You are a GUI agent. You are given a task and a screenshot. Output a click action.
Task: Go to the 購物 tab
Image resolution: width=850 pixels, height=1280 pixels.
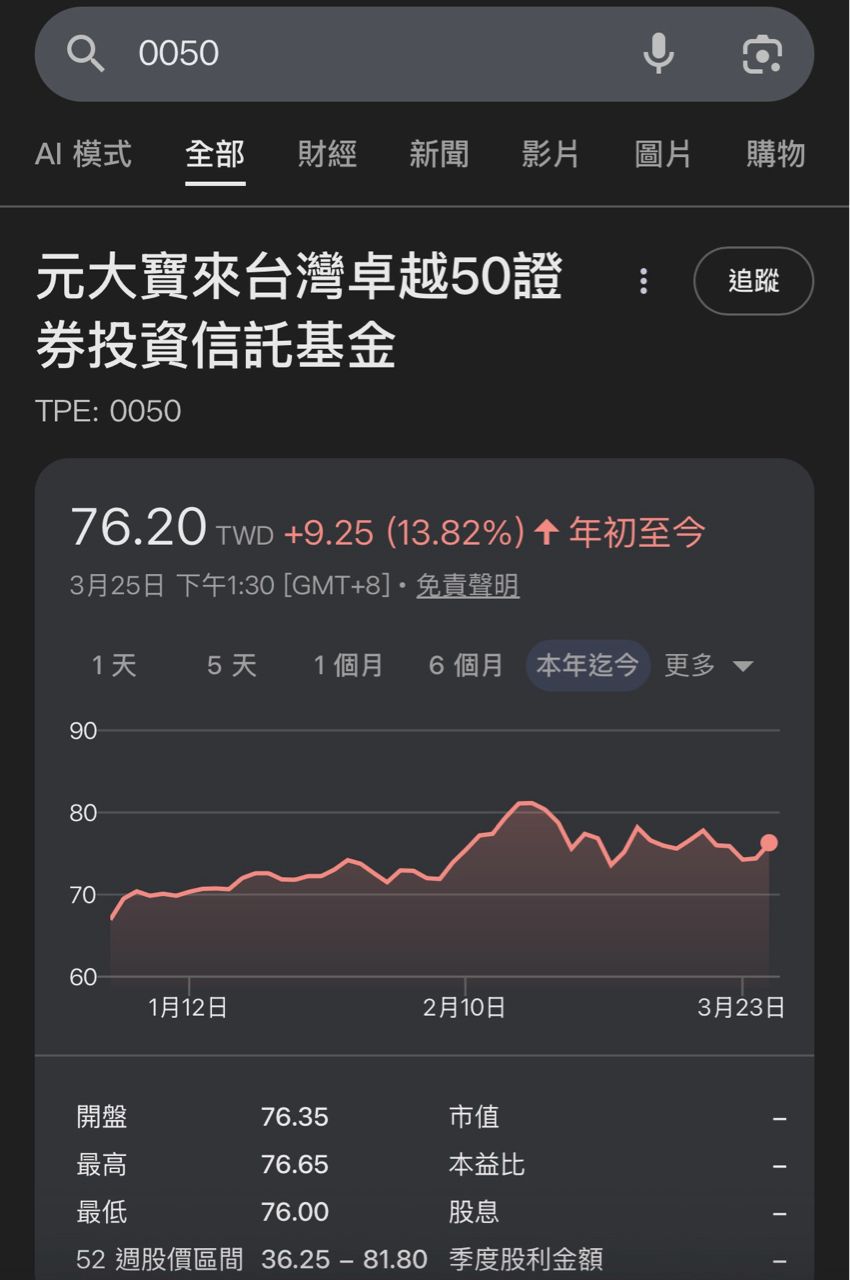pyautogui.click(x=775, y=155)
